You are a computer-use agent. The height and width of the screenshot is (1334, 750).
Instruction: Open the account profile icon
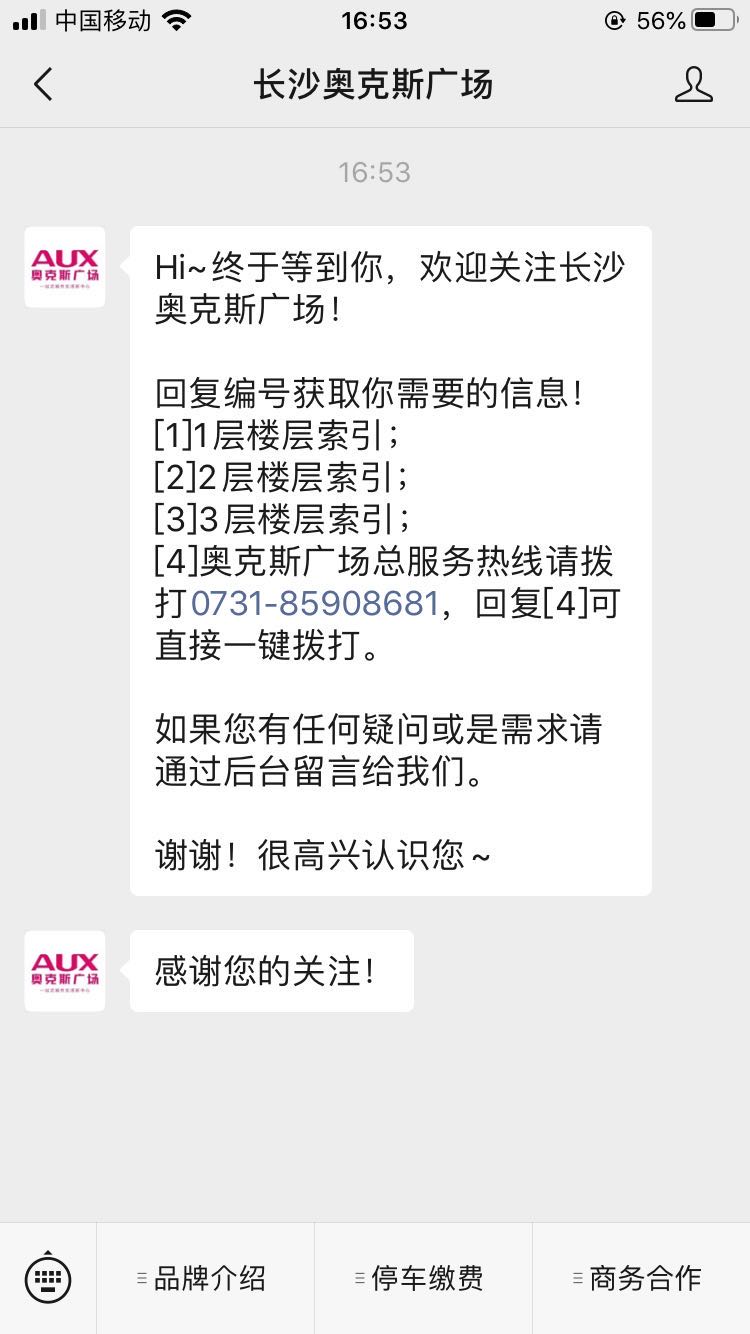point(693,85)
